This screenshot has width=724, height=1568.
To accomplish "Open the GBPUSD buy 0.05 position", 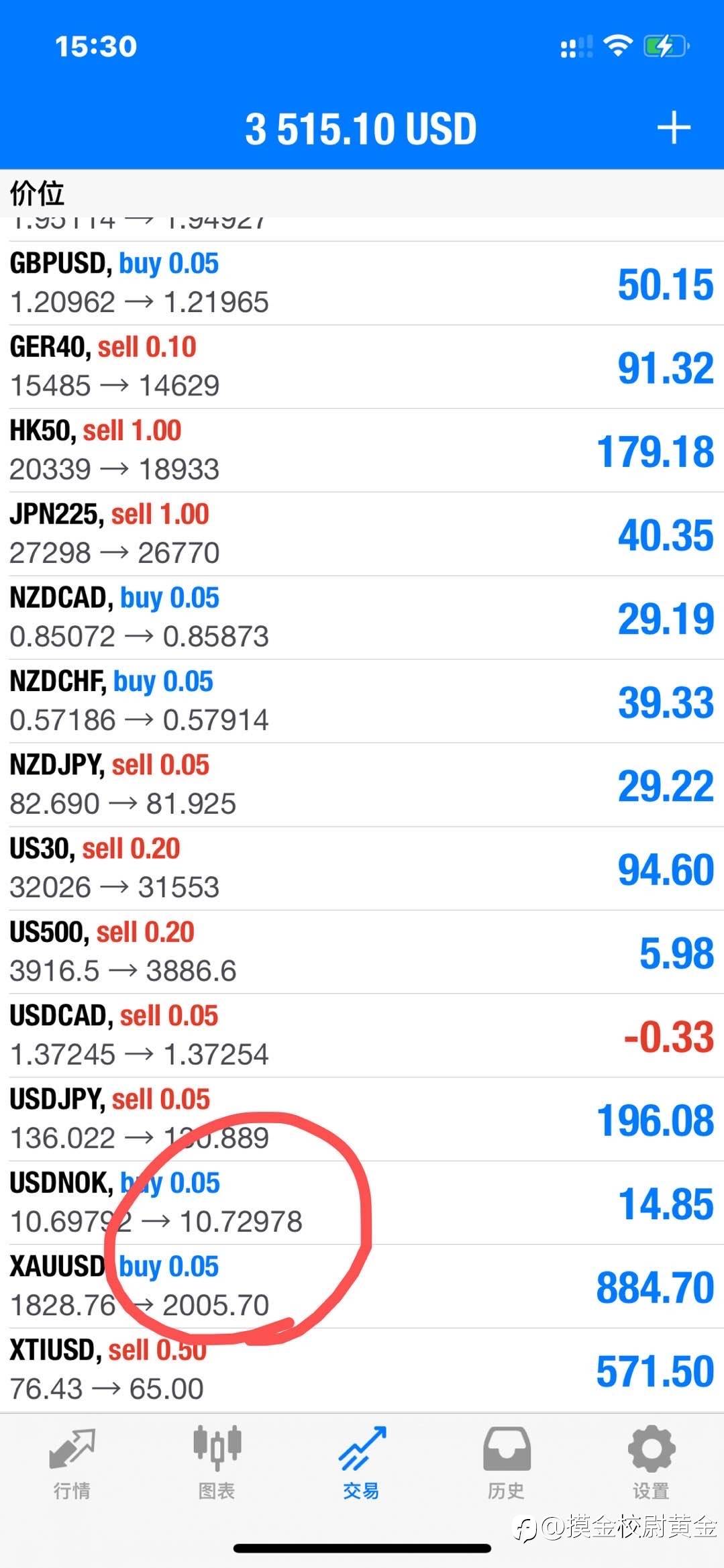I will (362, 284).
